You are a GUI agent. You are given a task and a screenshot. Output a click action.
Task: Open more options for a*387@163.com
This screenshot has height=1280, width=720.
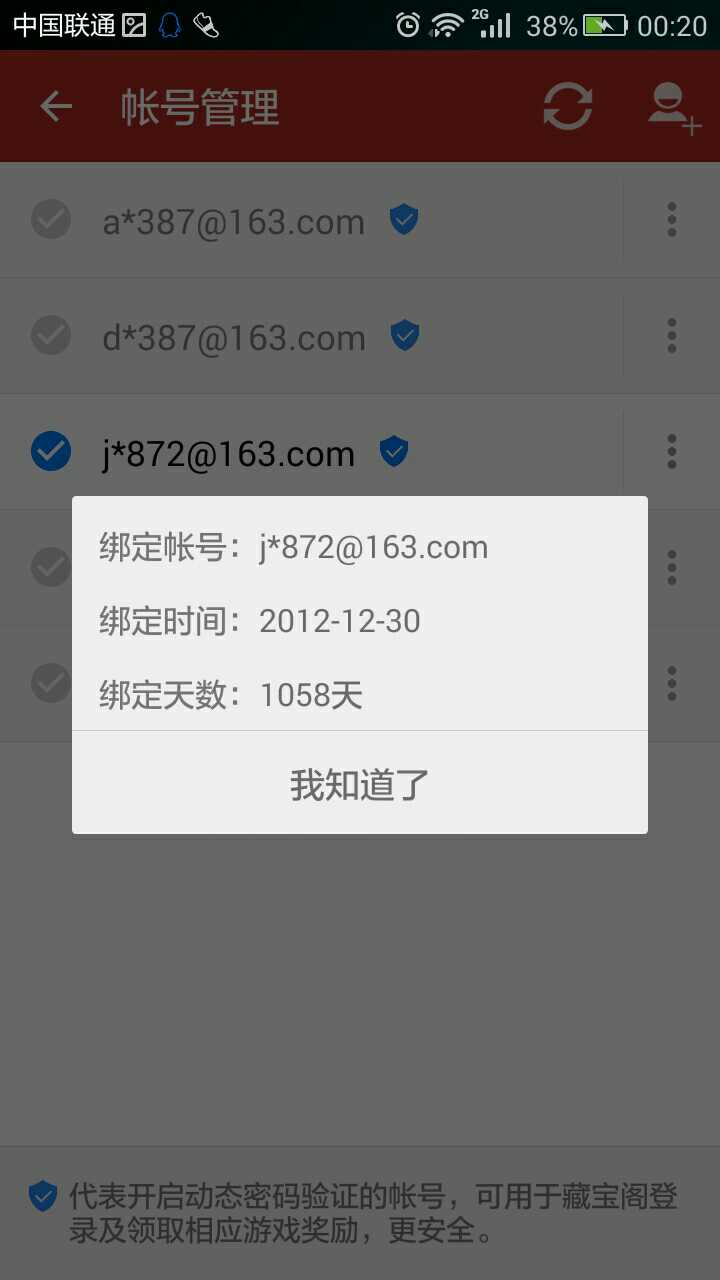click(x=672, y=220)
